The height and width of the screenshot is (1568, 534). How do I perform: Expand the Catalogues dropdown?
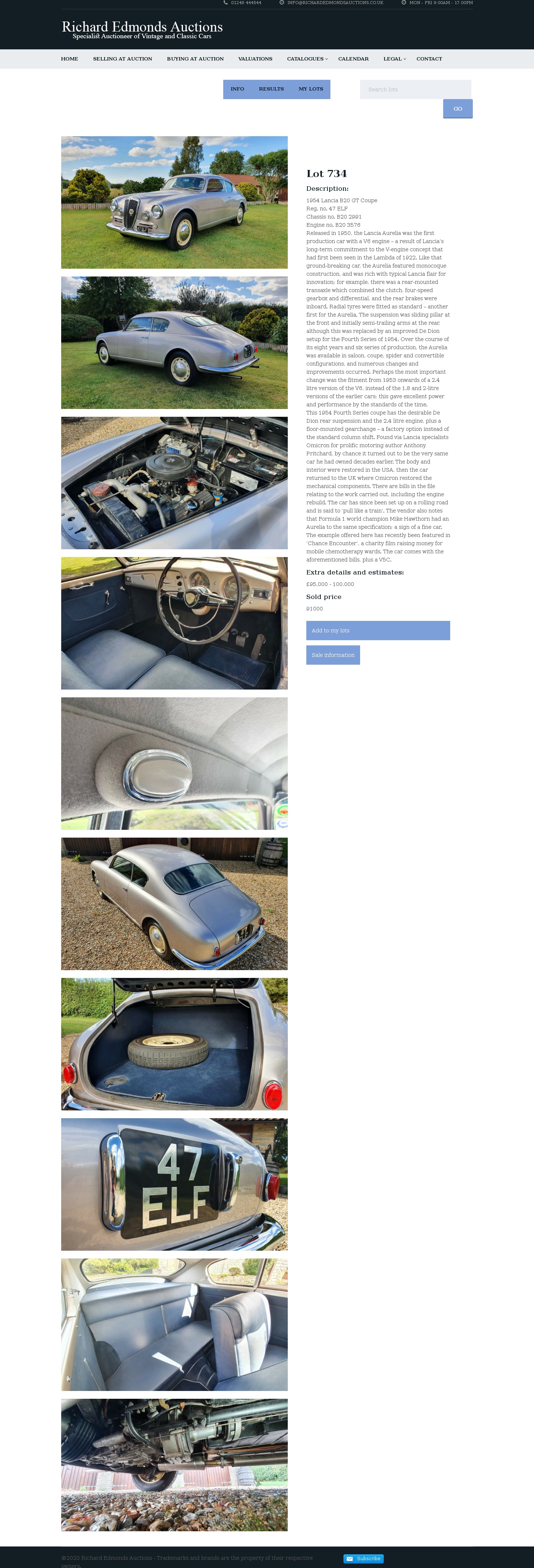[x=307, y=59]
